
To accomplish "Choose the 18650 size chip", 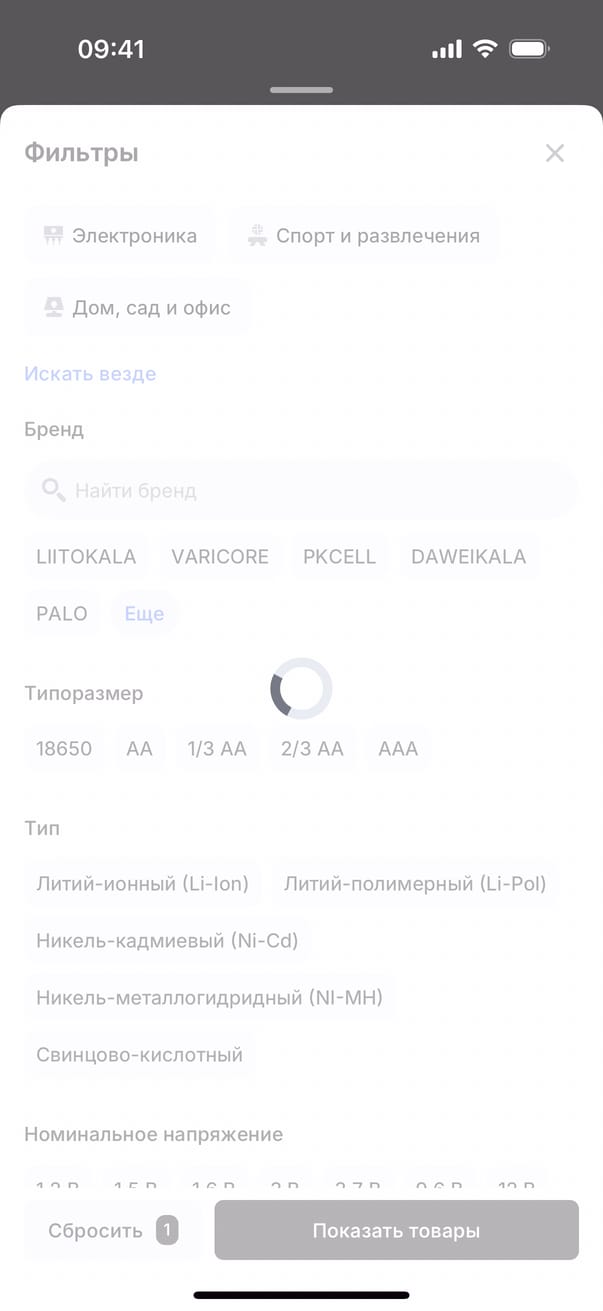I will point(64,749).
